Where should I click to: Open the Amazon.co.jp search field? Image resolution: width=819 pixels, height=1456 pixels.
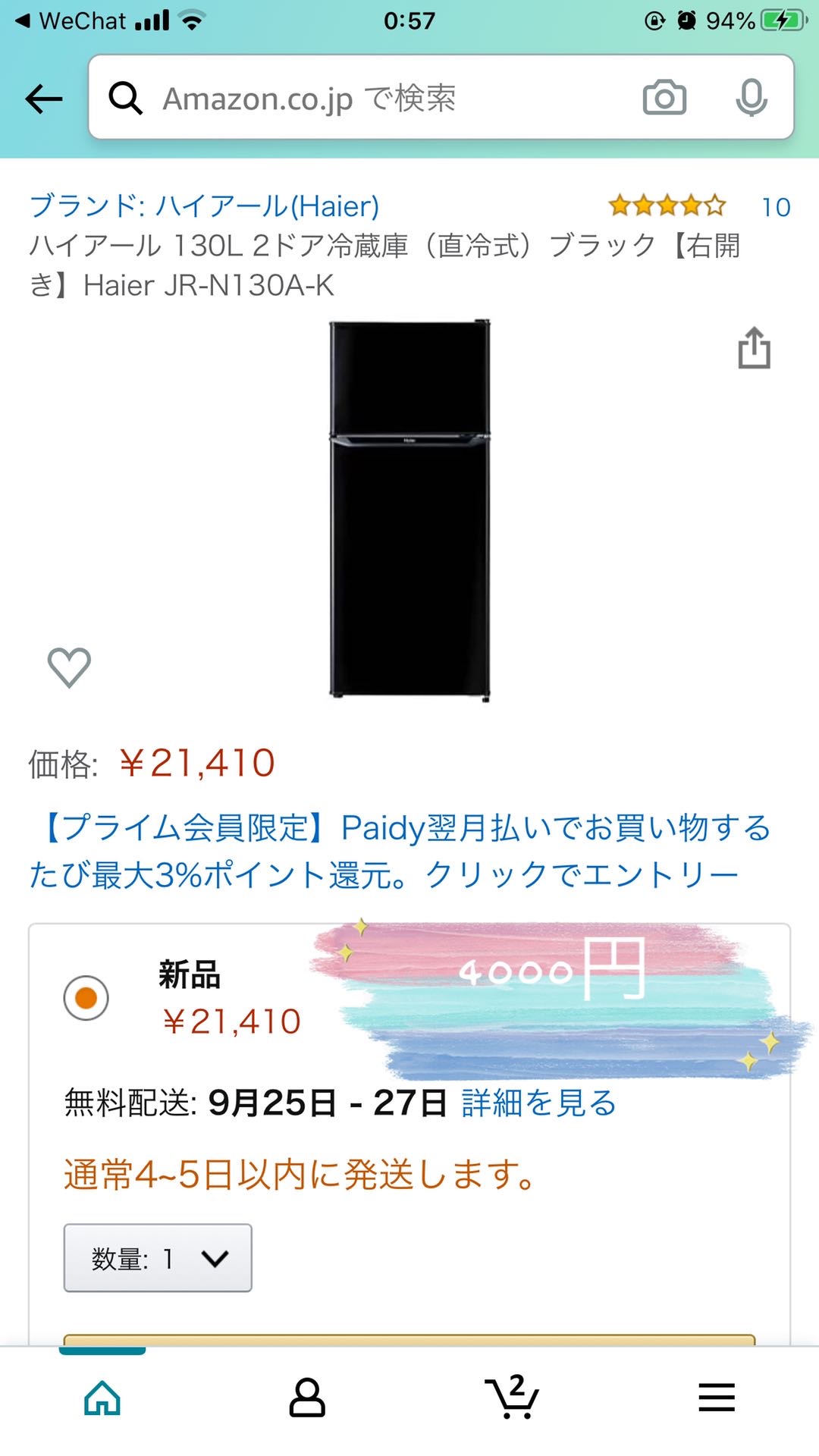(364, 99)
